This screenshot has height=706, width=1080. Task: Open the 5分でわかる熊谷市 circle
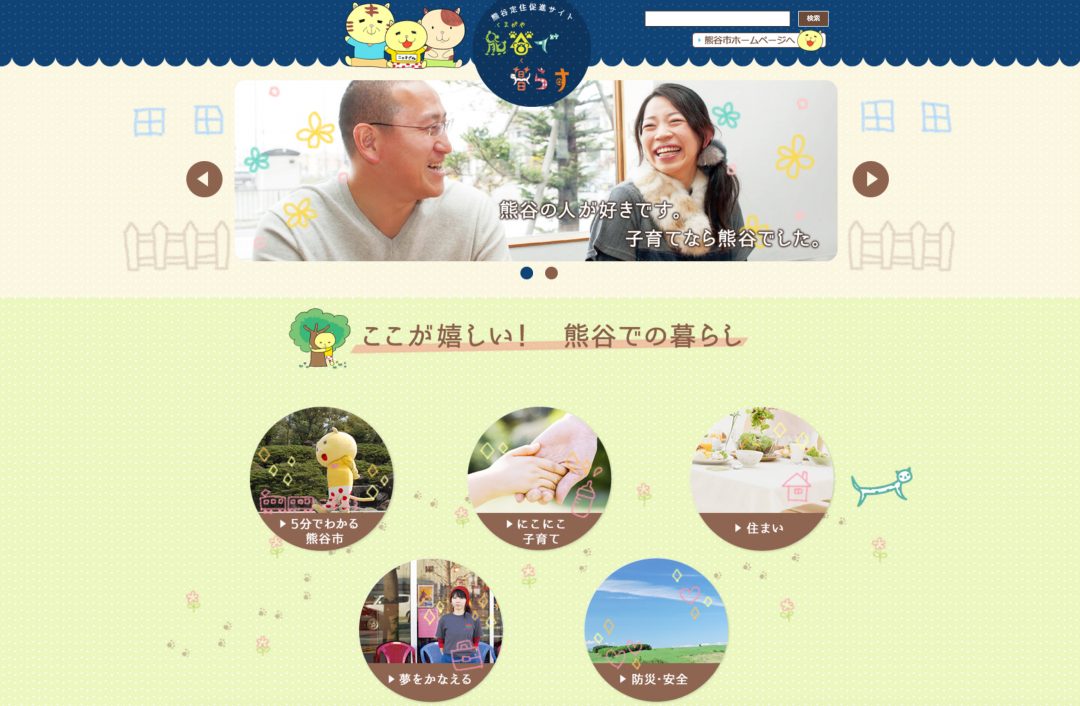coord(321,478)
